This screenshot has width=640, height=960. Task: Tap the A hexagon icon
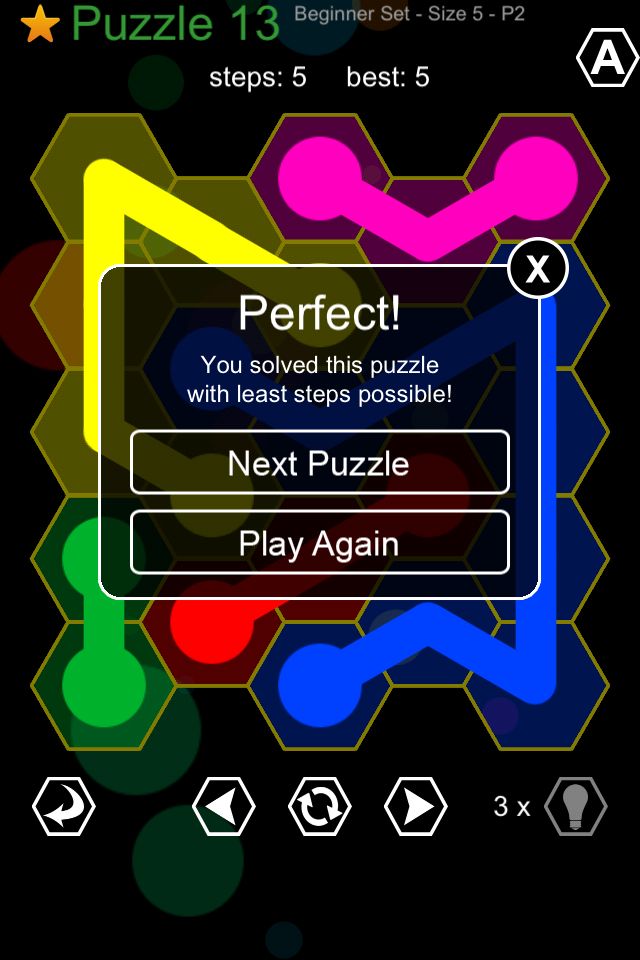pyautogui.click(x=607, y=61)
